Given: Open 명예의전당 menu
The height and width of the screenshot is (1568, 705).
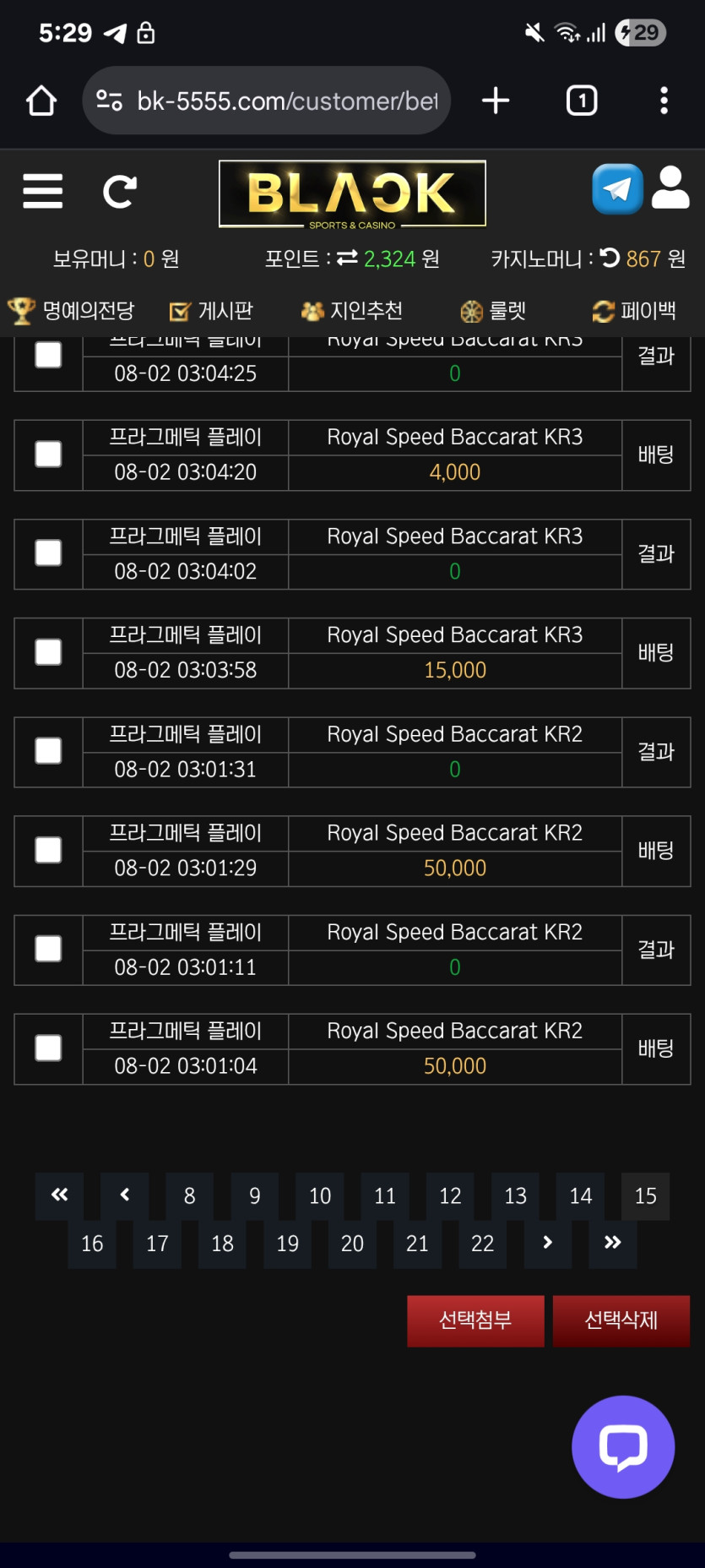Looking at the screenshot, I should click(72, 311).
